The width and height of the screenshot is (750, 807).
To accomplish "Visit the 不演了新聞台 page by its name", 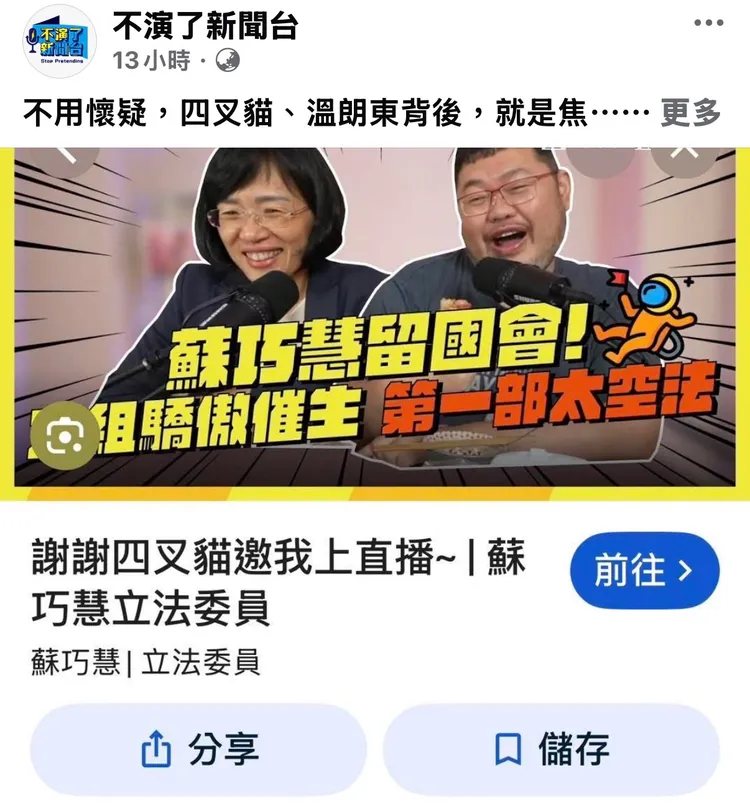I will tap(205, 24).
